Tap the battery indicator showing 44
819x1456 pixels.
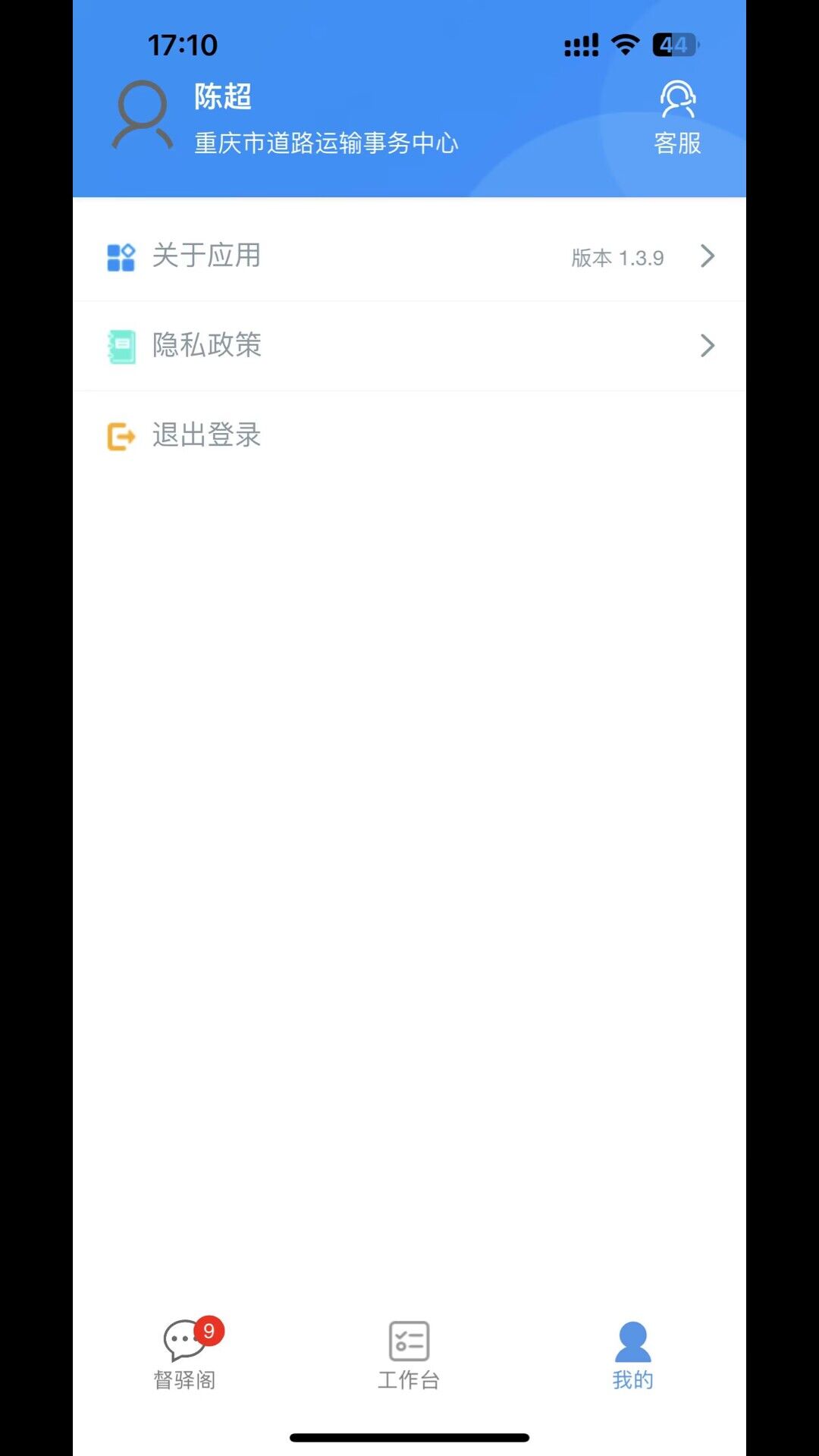pos(670,45)
